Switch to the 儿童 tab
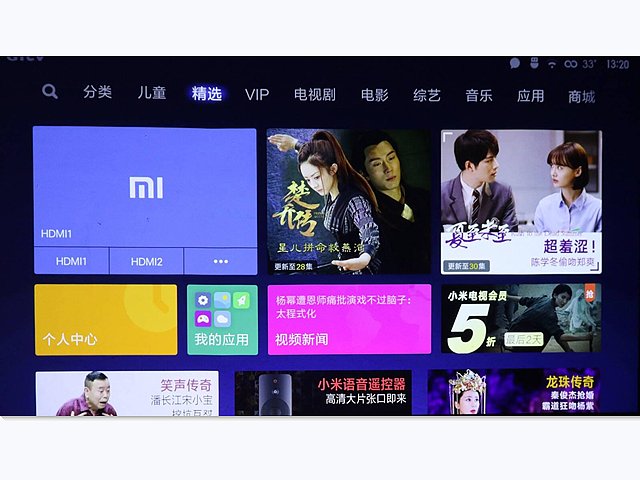Viewport: 640px width, 480px height. (152, 93)
